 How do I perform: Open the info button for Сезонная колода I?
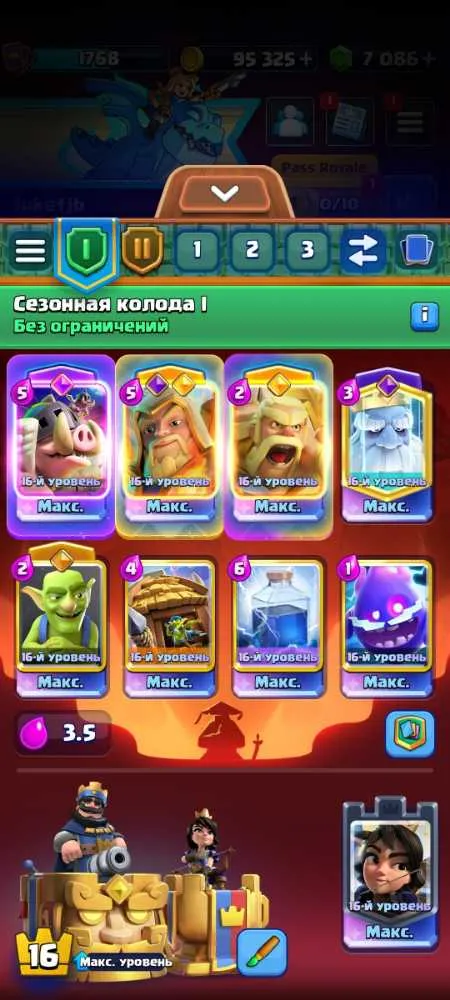point(424,316)
